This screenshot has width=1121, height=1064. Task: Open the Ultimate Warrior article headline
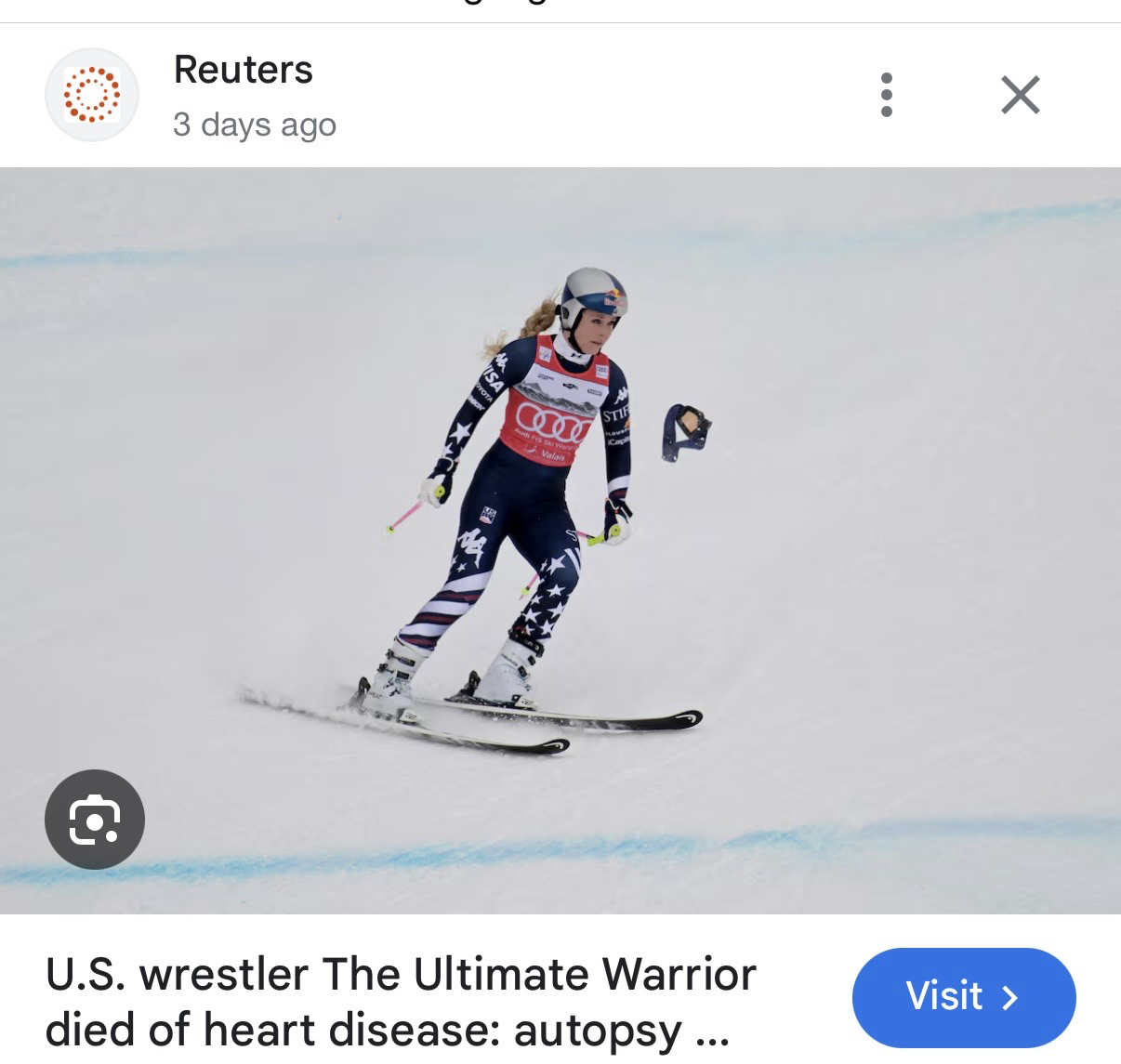(401, 1002)
